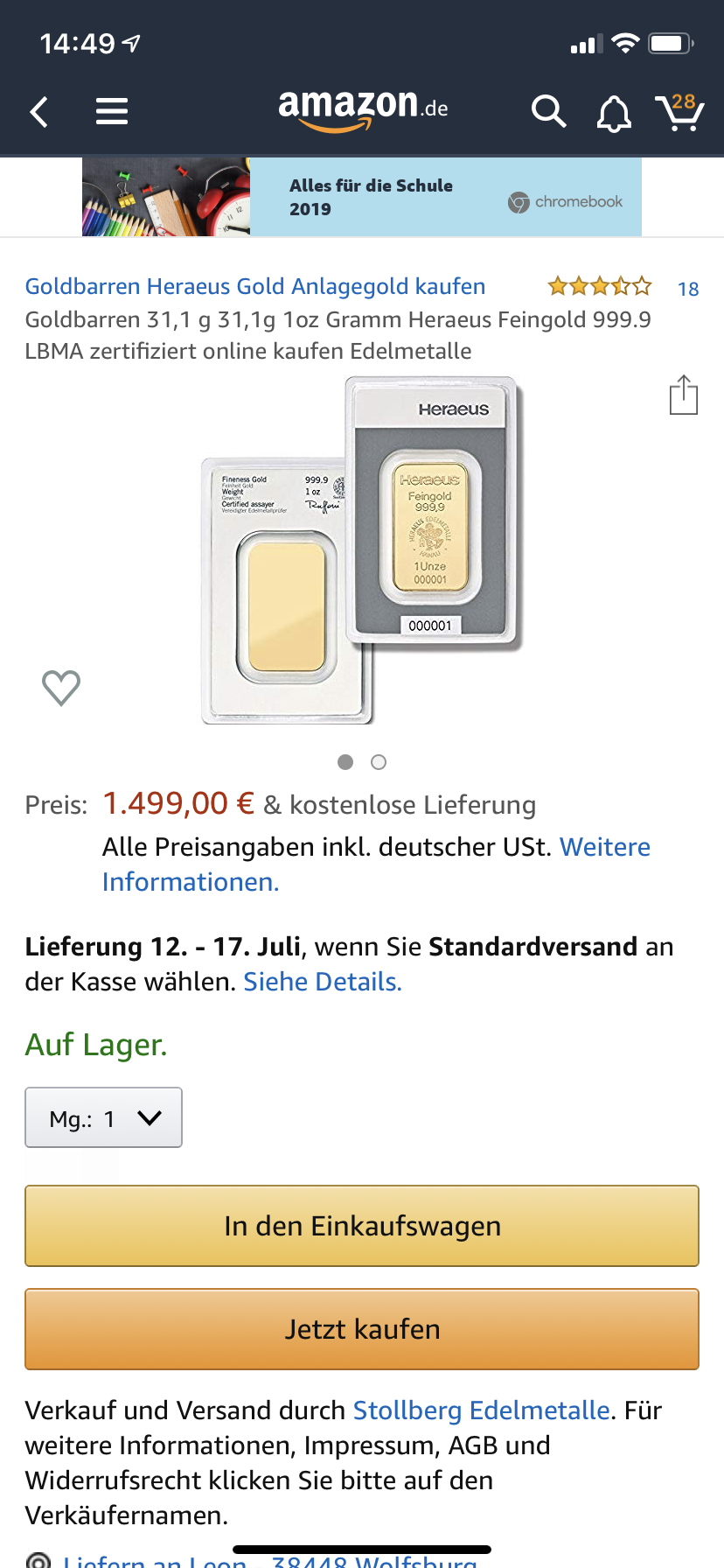
Task: Expand the Mg. quantity dropdown
Action: (x=103, y=1117)
